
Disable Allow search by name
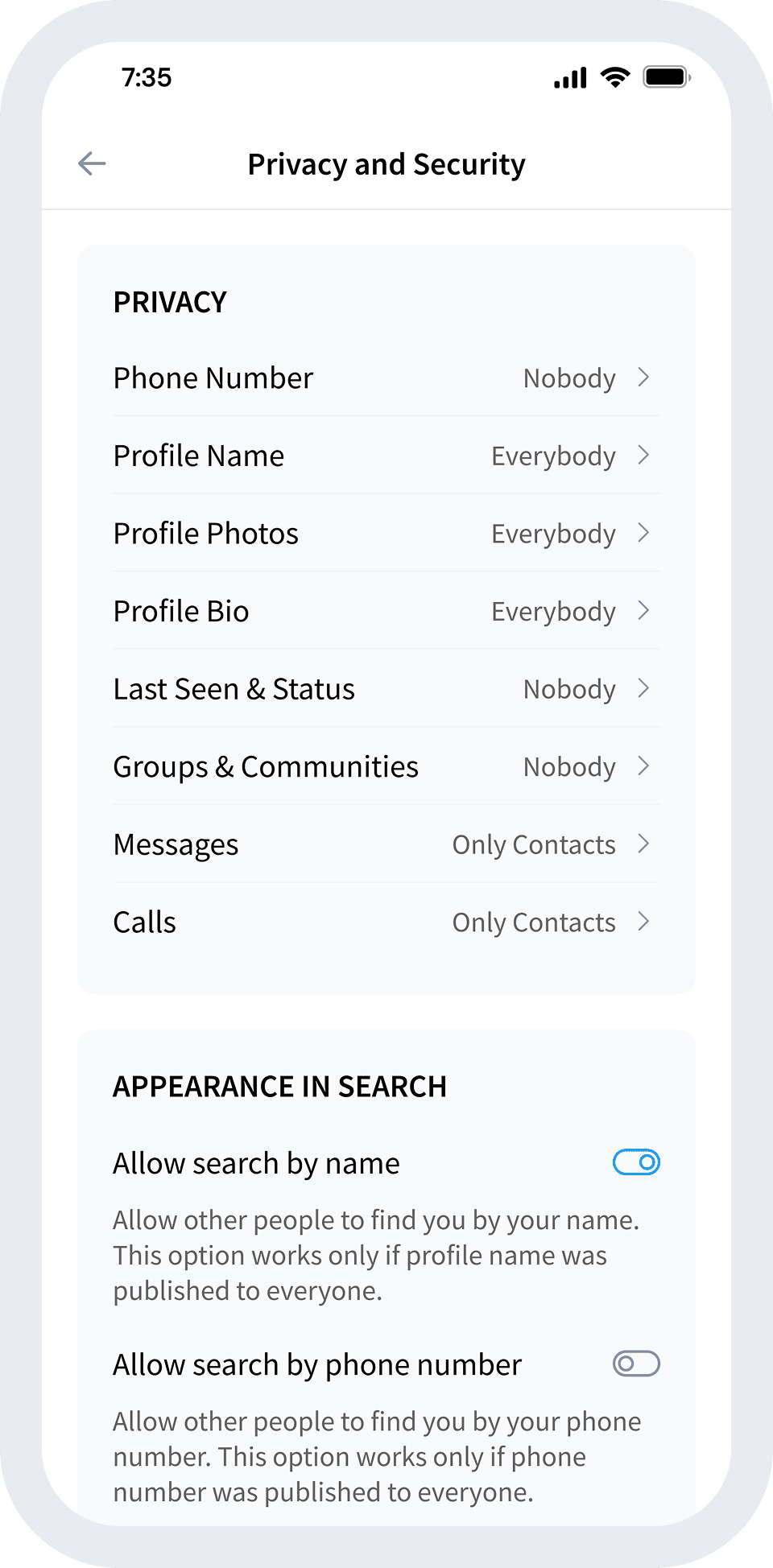click(x=636, y=1162)
